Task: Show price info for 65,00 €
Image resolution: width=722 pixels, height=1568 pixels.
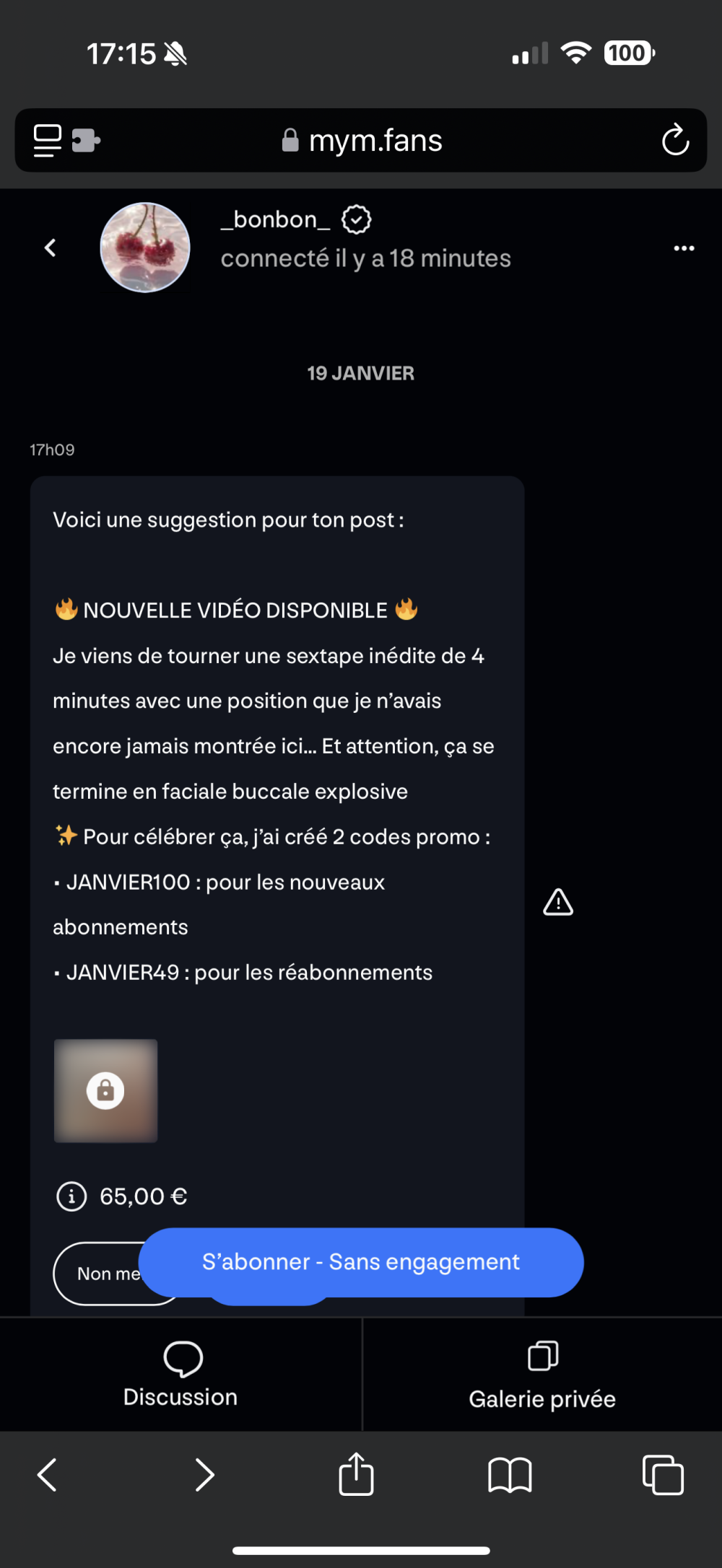Action: (71, 1196)
